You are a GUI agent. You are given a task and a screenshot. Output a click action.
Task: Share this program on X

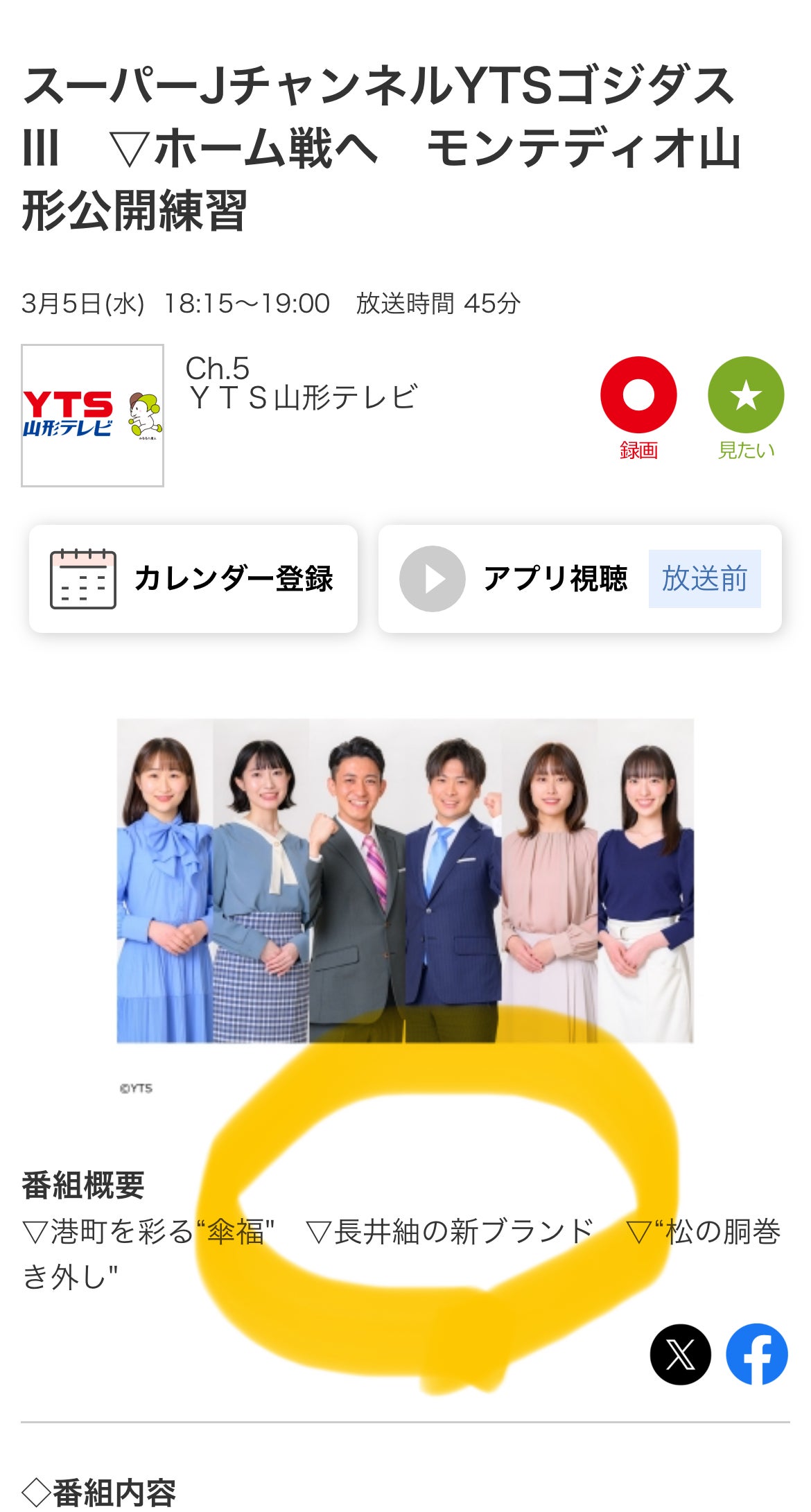click(x=680, y=1355)
